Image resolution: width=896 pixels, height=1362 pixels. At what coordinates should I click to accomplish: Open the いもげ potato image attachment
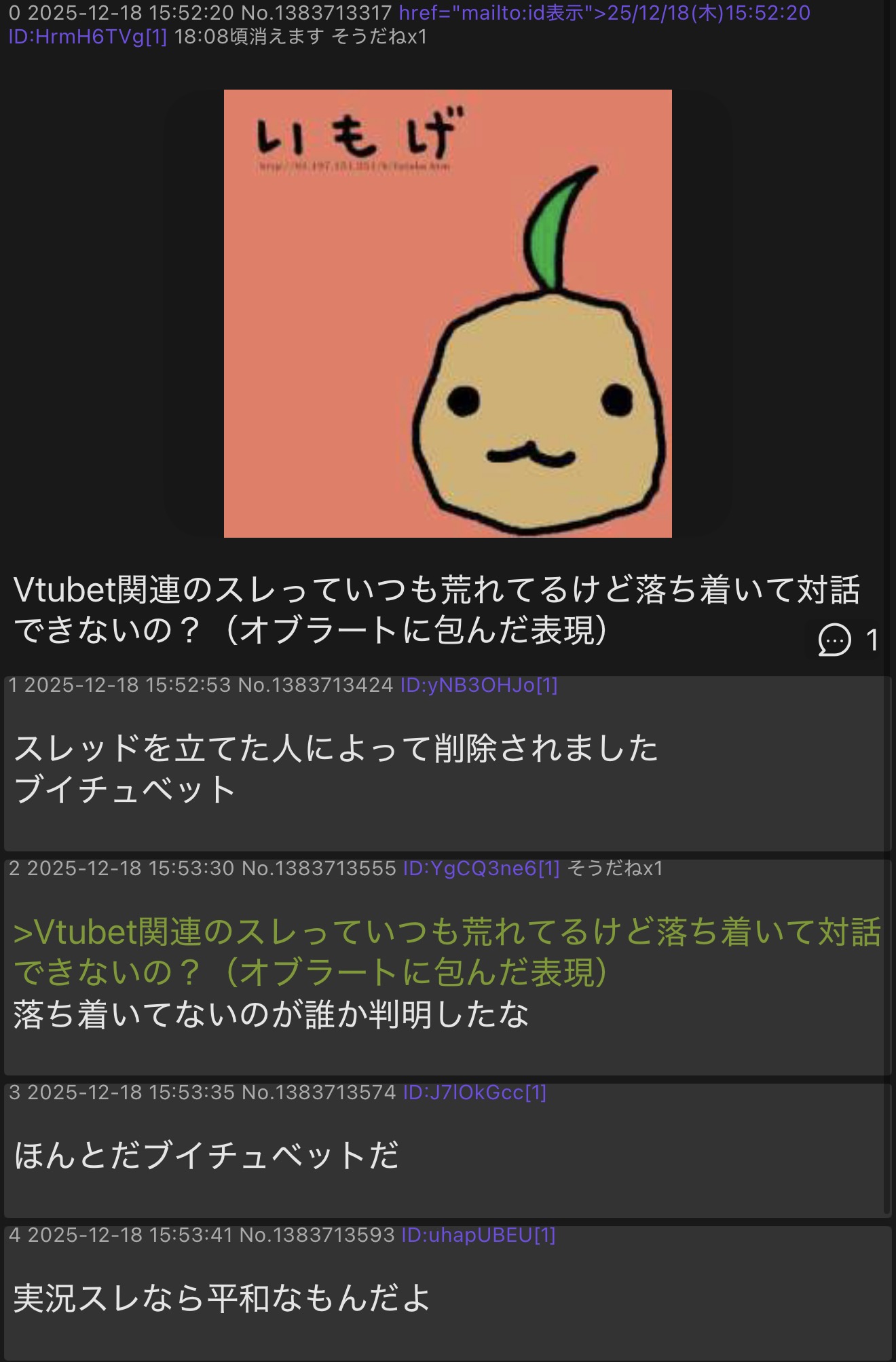[448, 314]
